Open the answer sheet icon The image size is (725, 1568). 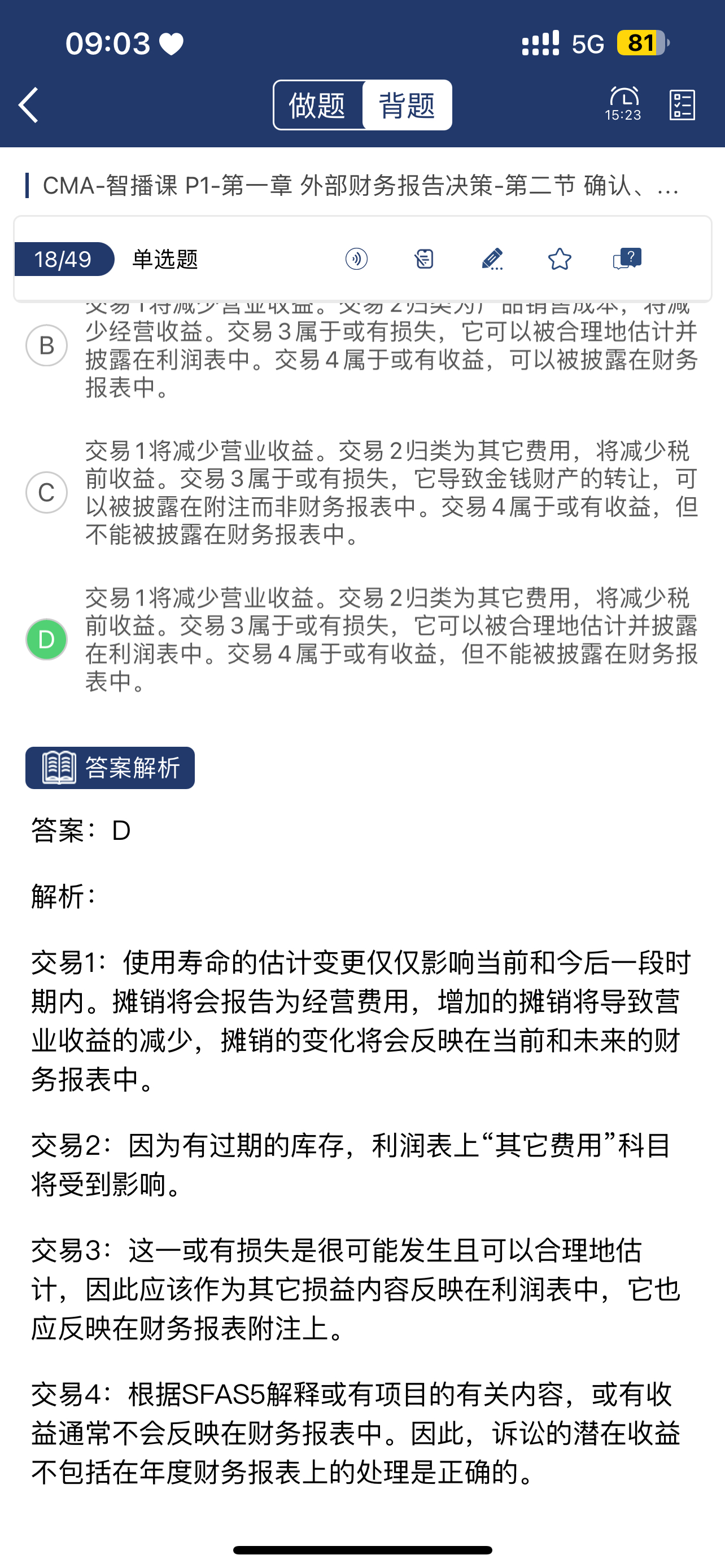[x=682, y=104]
